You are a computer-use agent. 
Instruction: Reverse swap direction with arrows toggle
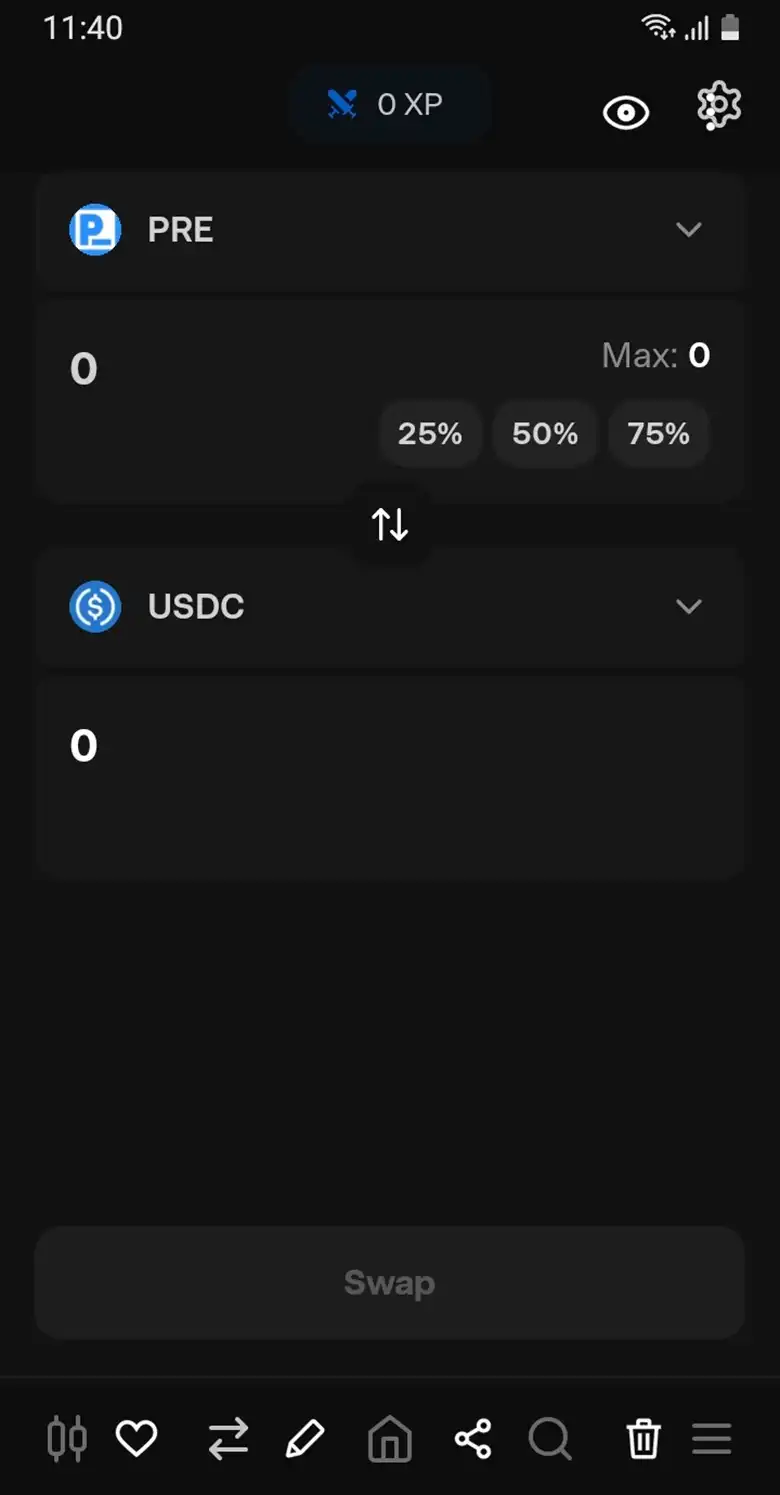tap(390, 523)
